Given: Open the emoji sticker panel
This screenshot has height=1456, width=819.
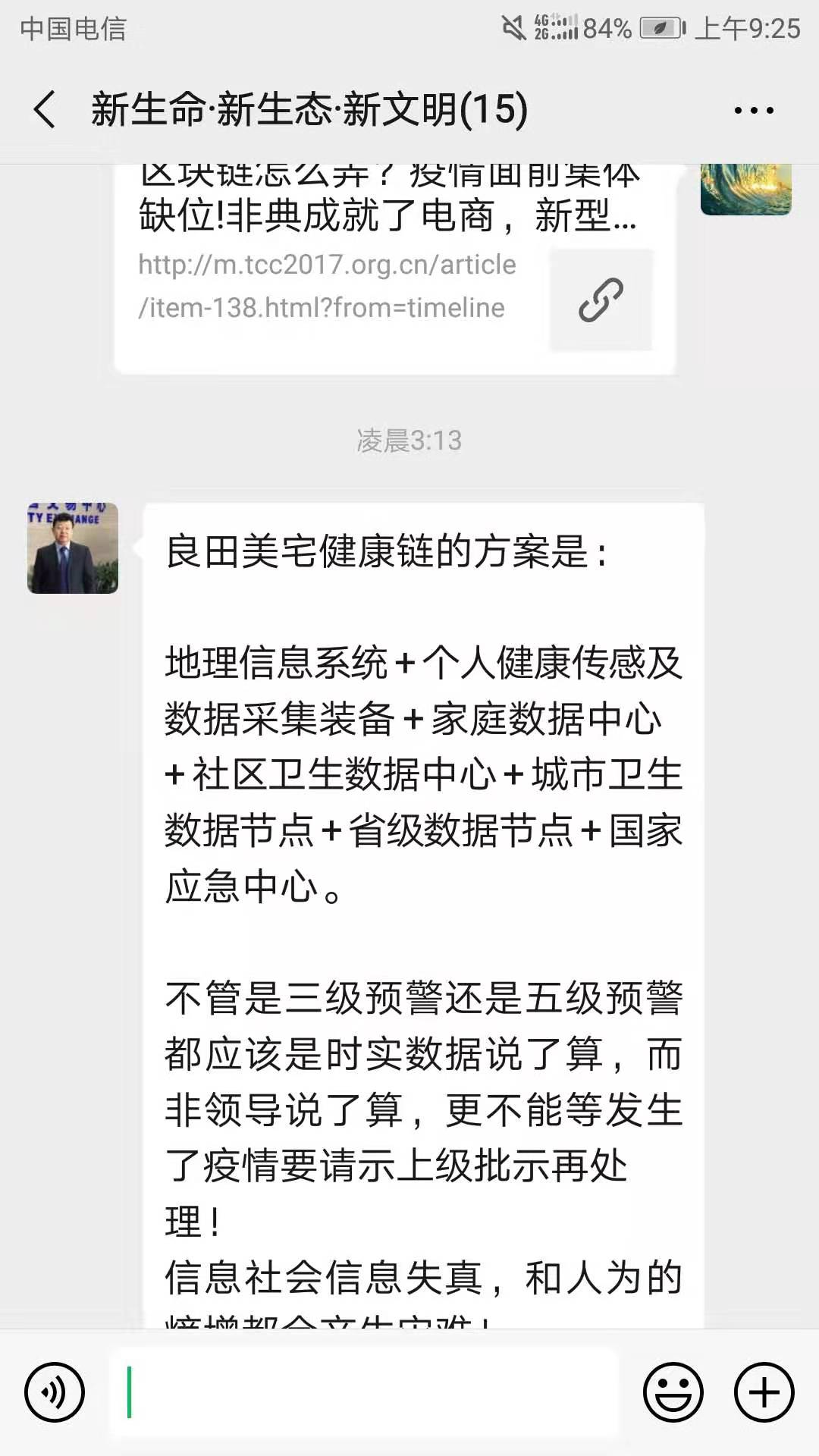Looking at the screenshot, I should [x=673, y=1392].
